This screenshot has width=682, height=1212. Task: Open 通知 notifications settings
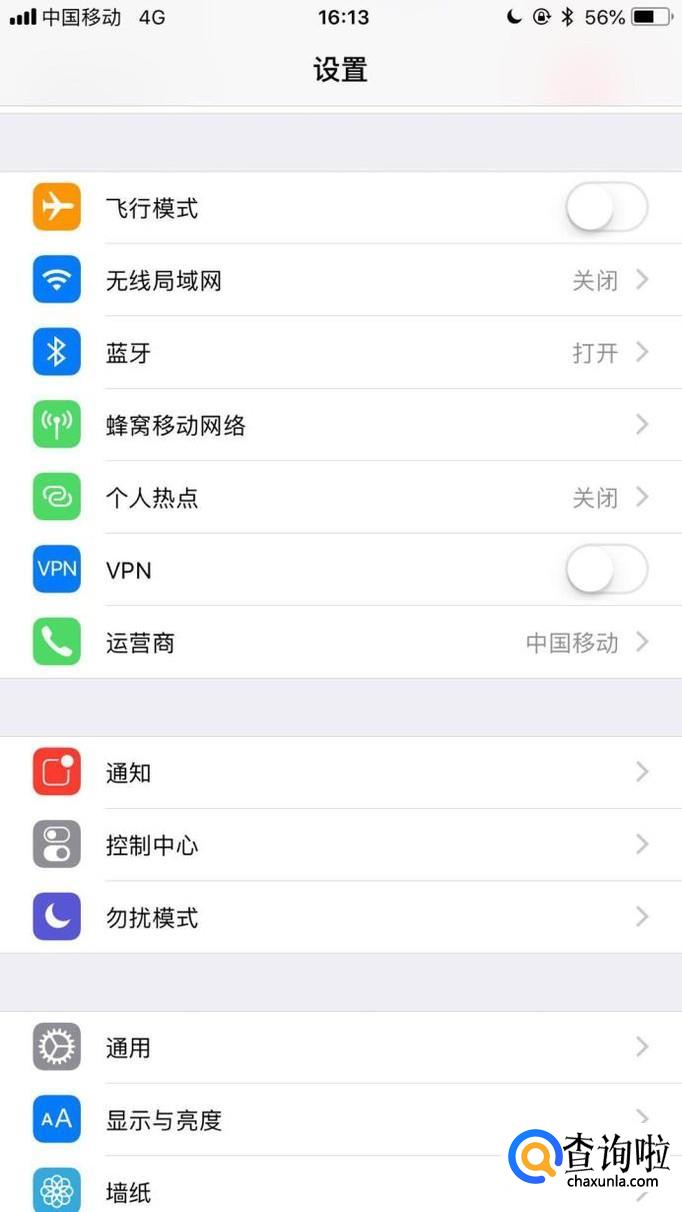(x=340, y=773)
